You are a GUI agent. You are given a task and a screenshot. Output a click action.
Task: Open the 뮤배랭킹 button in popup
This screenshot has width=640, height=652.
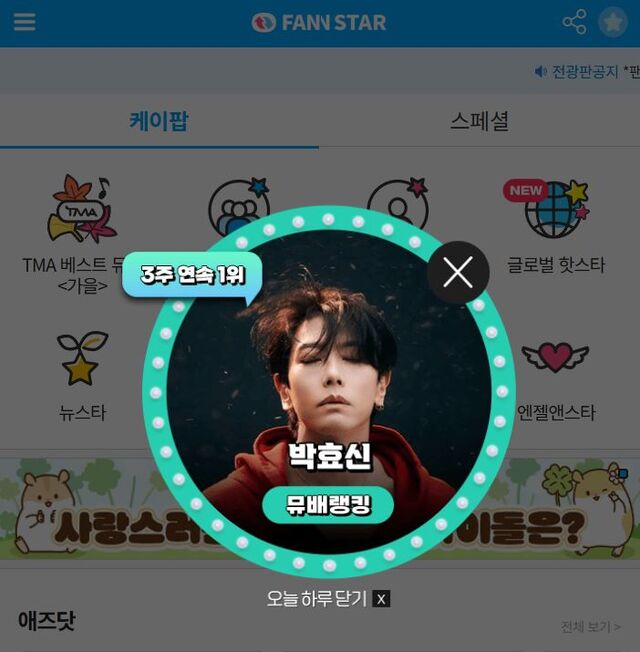point(328,506)
